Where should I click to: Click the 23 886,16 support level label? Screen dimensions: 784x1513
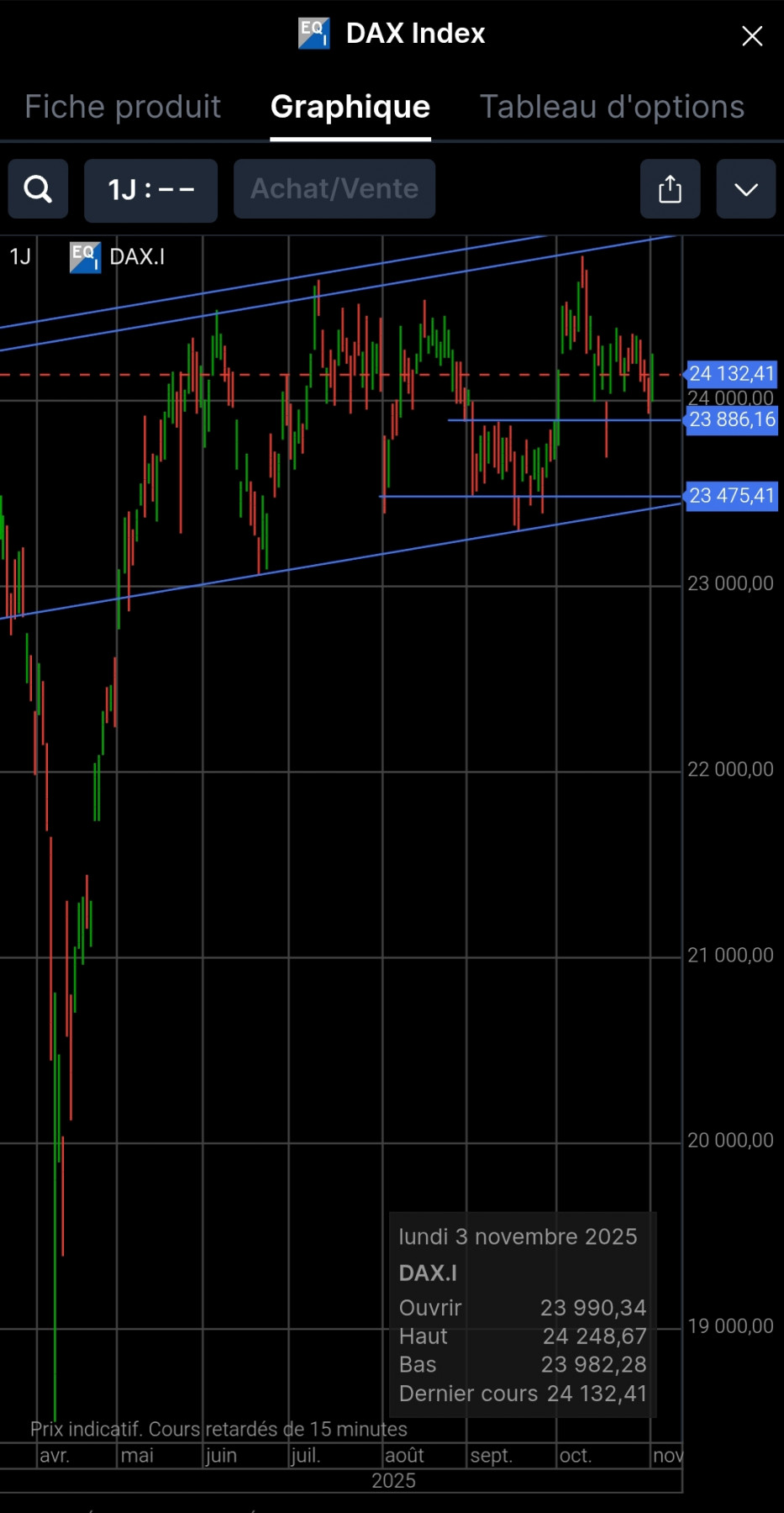(731, 420)
